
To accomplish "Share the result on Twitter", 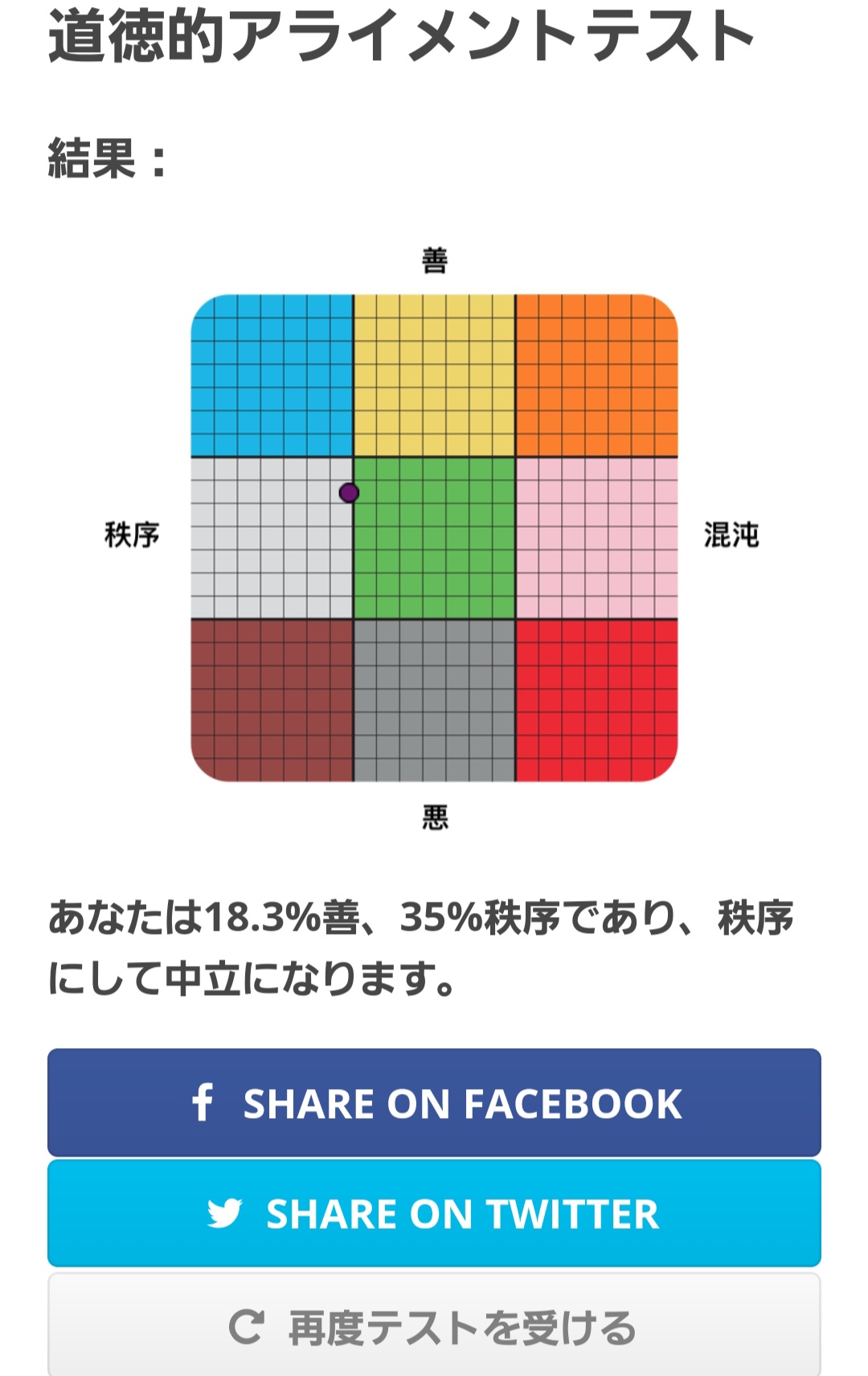I will pyautogui.click(x=434, y=1213).
